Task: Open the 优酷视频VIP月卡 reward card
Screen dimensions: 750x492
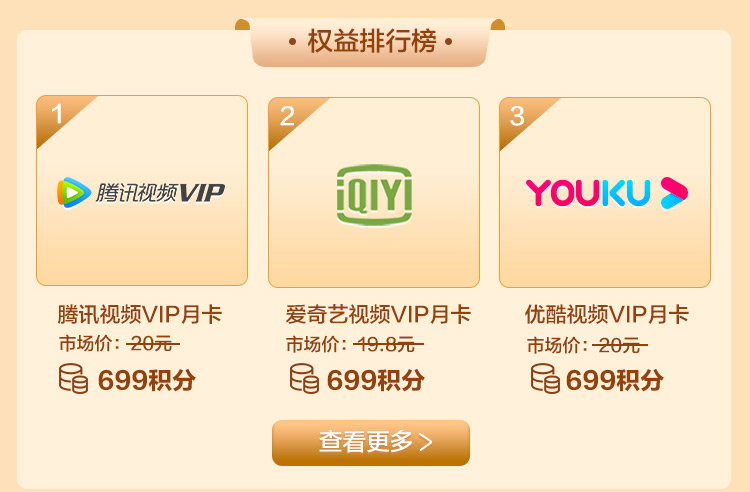Action: (605, 192)
